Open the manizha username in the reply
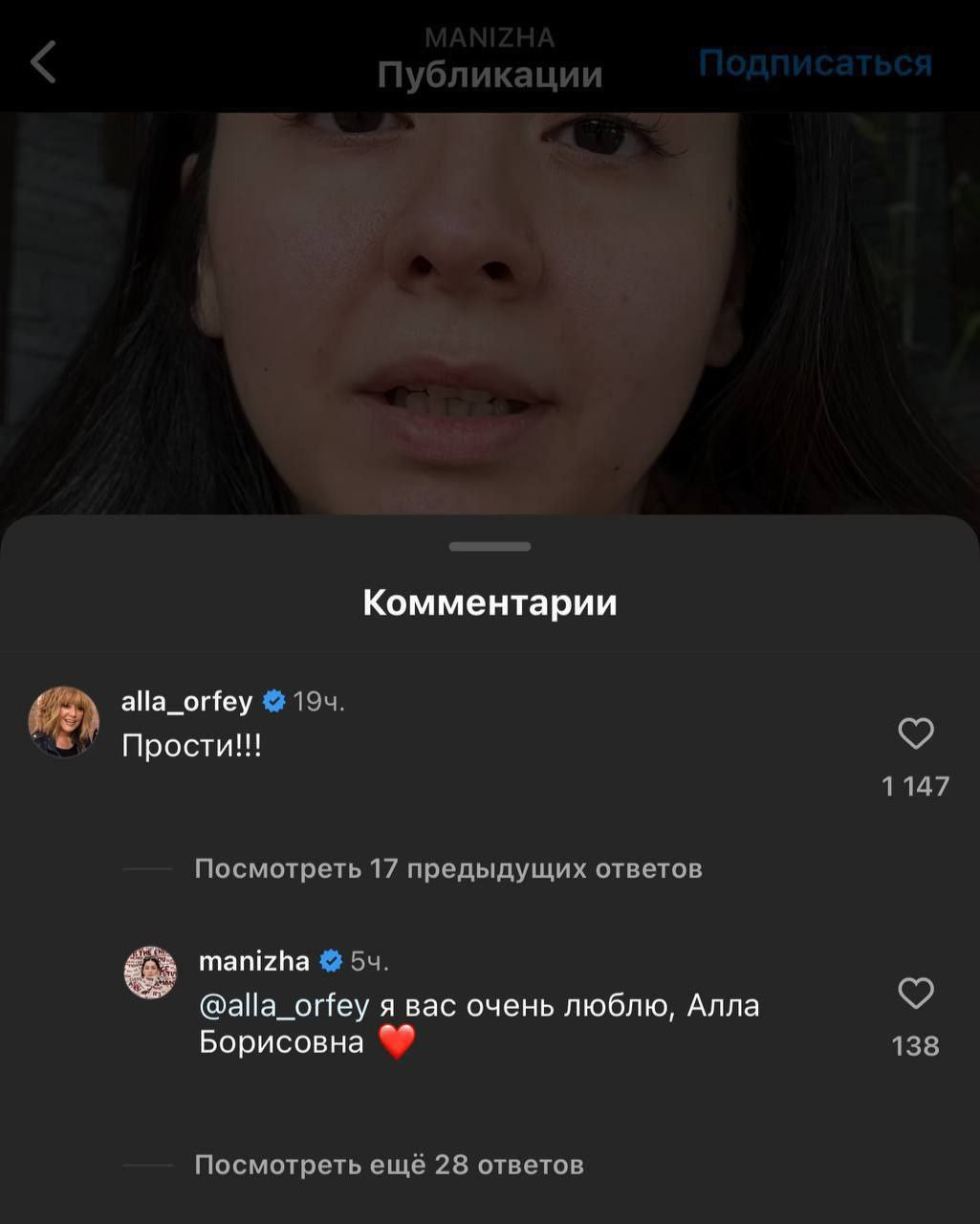This screenshot has width=980, height=1224. tap(253, 961)
